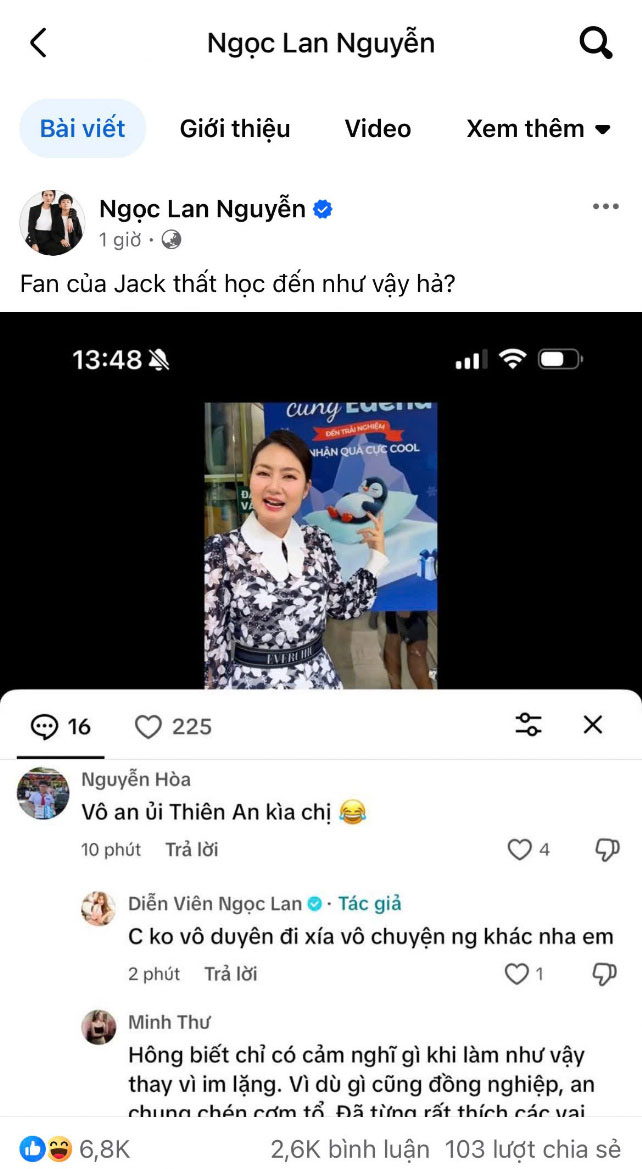
Task: Open the Ngọc Lan Nguyễn name link on the post
Action: pyautogui.click(x=202, y=208)
